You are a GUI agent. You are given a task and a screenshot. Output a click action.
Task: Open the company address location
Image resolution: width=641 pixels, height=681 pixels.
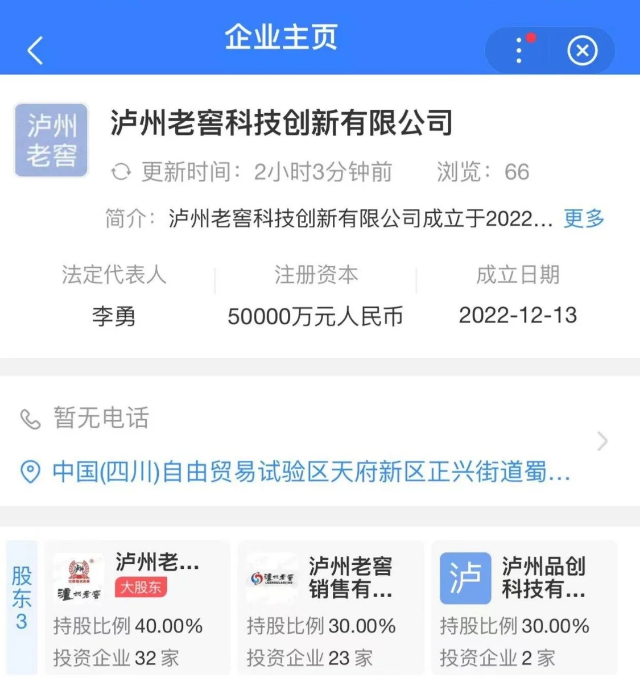pos(310,472)
